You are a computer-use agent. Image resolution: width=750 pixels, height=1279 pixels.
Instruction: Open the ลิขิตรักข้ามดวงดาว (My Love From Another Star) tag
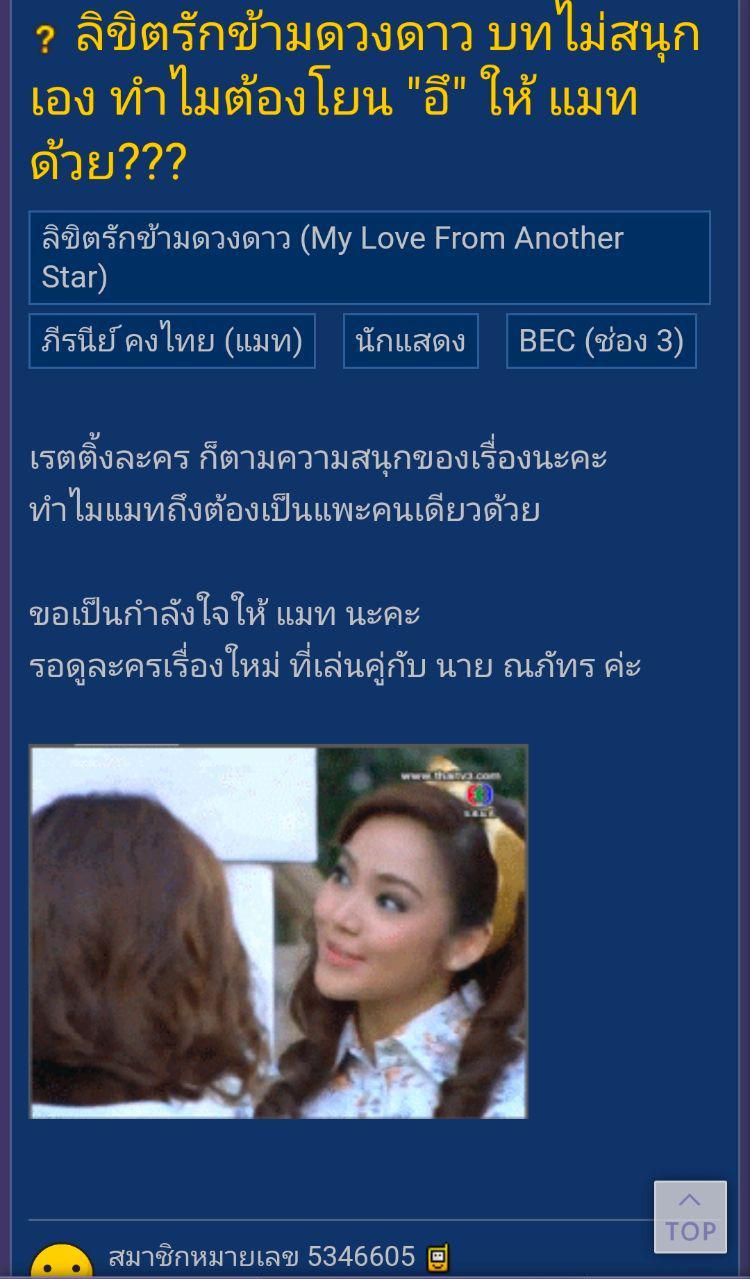(x=369, y=258)
